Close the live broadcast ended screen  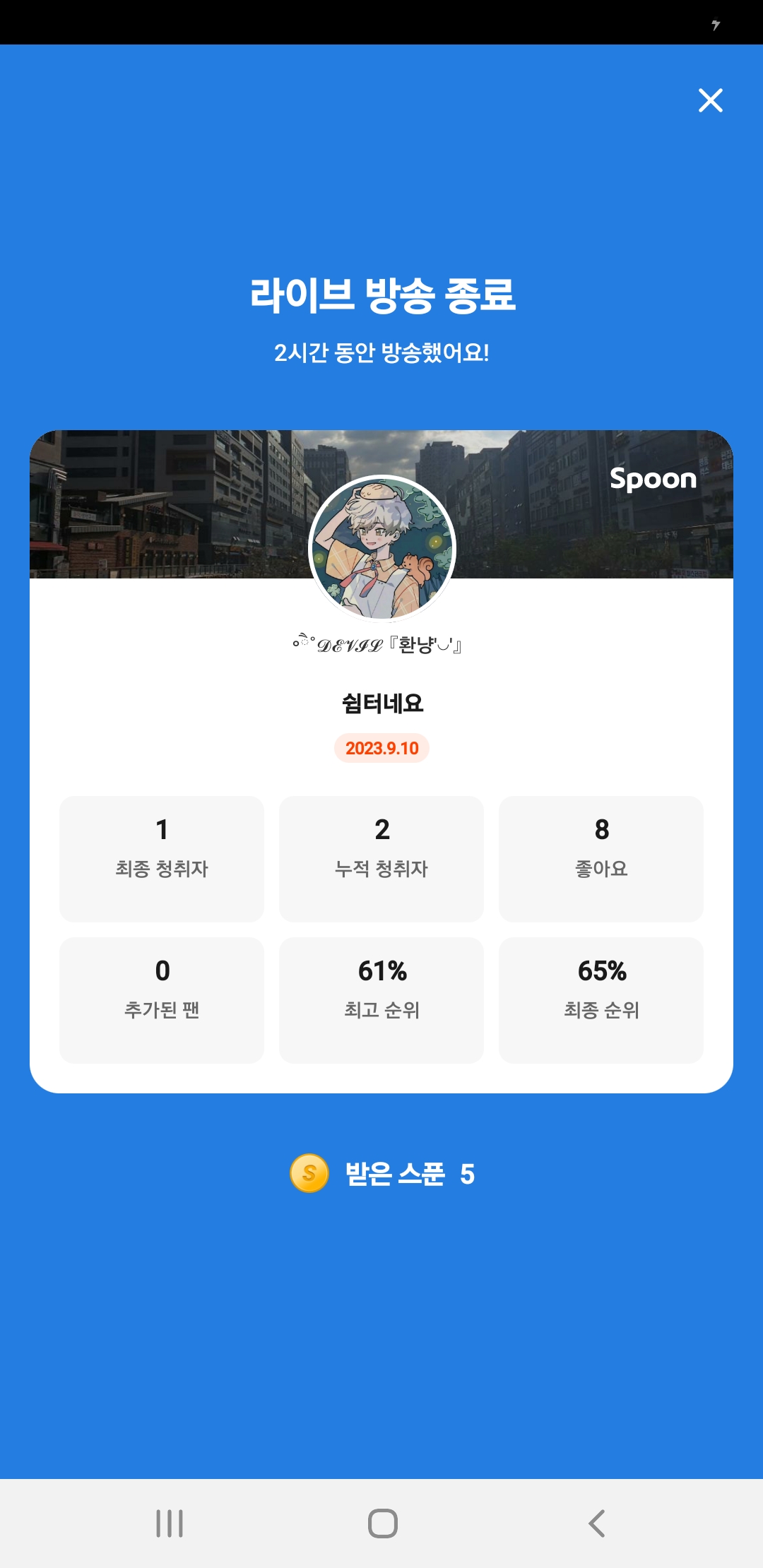coord(710,100)
